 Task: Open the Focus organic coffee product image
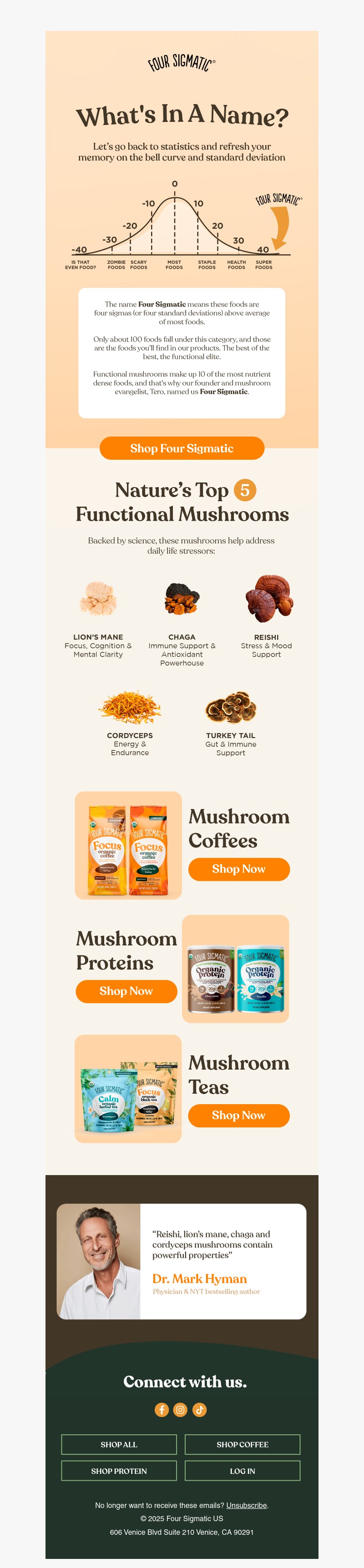pyautogui.click(x=128, y=845)
